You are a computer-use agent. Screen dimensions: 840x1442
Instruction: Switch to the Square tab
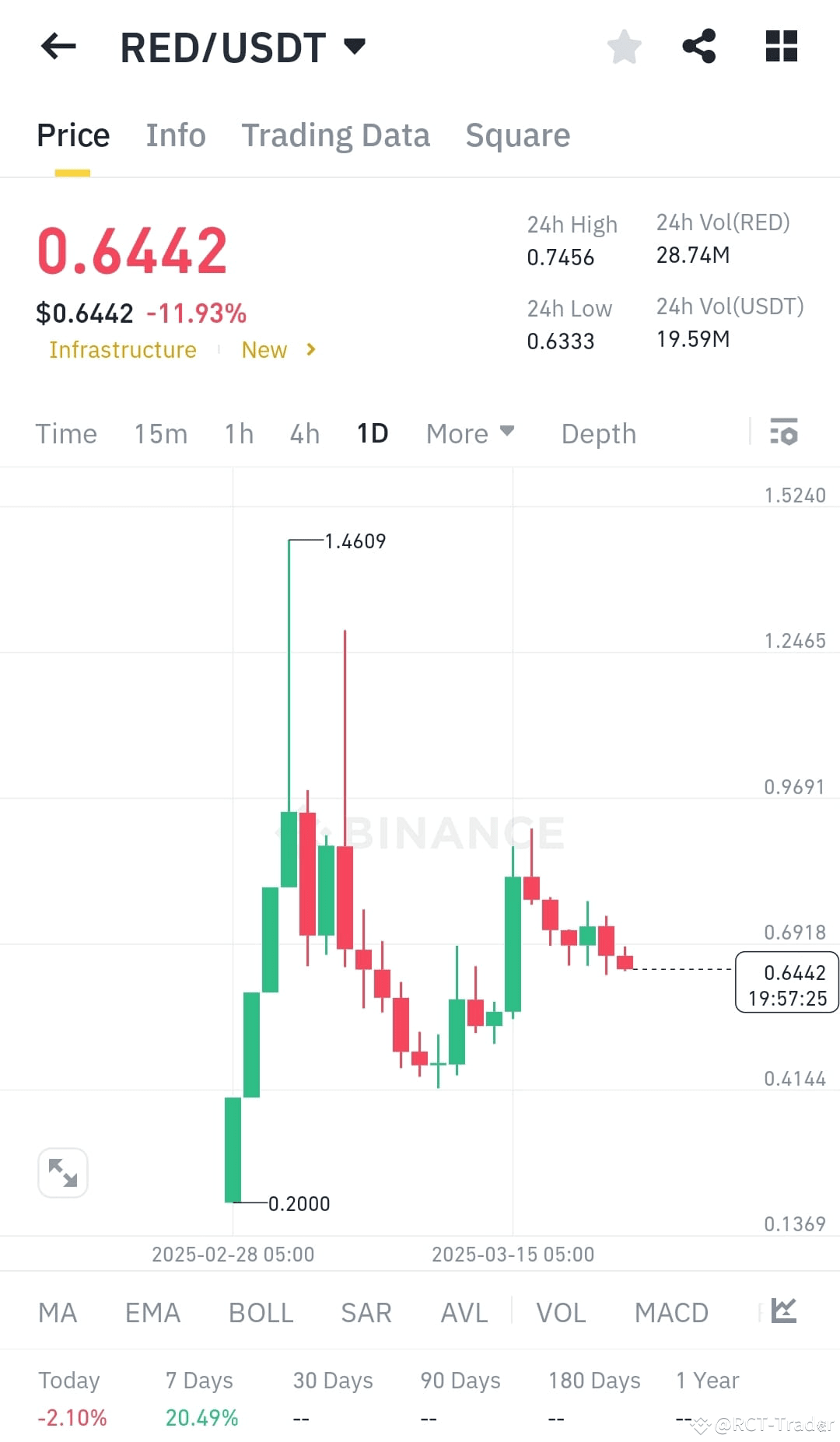coord(517,135)
